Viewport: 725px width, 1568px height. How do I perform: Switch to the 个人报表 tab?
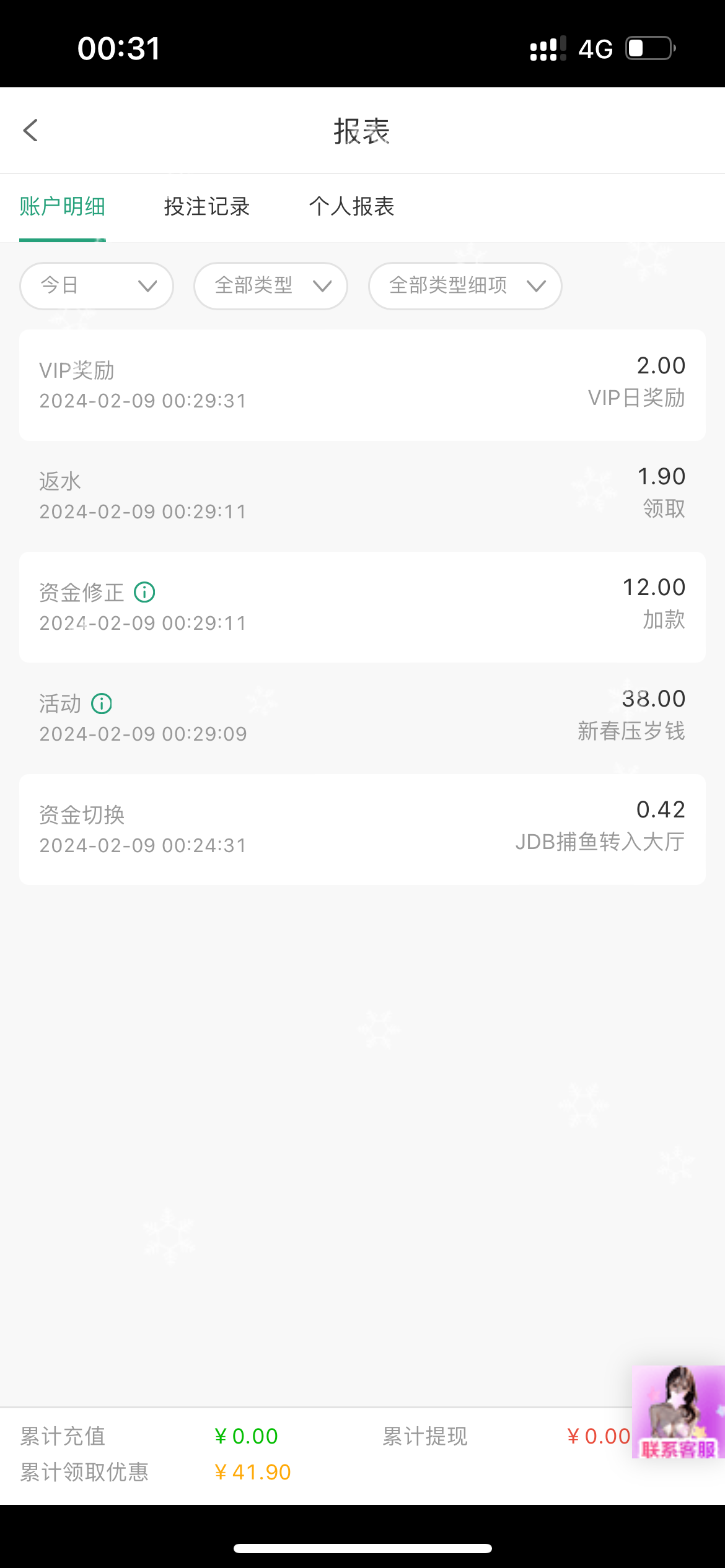coord(352,207)
